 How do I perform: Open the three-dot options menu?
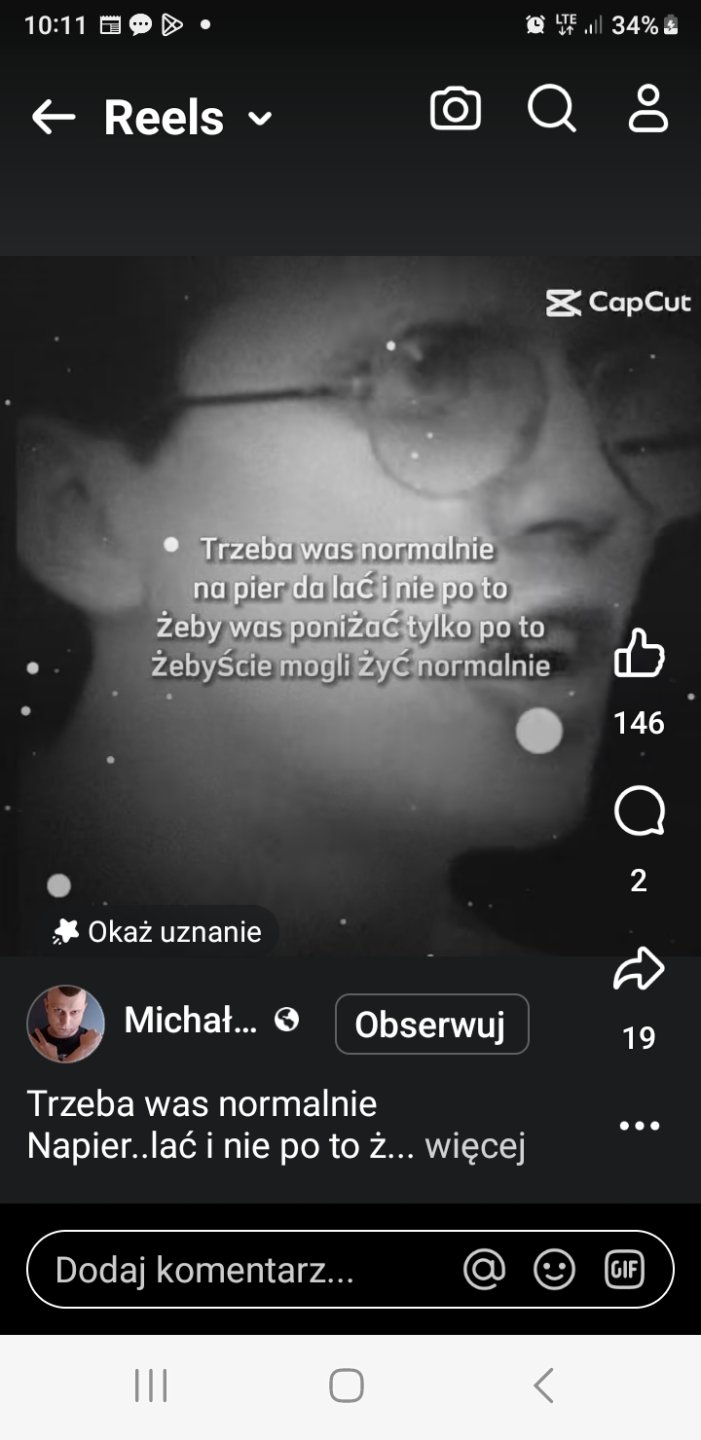coord(639,1126)
